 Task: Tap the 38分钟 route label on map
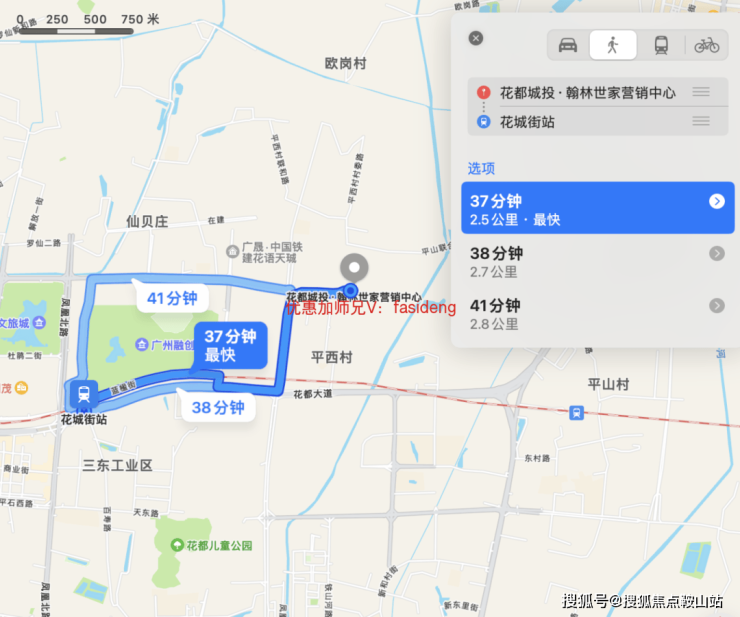(x=218, y=407)
